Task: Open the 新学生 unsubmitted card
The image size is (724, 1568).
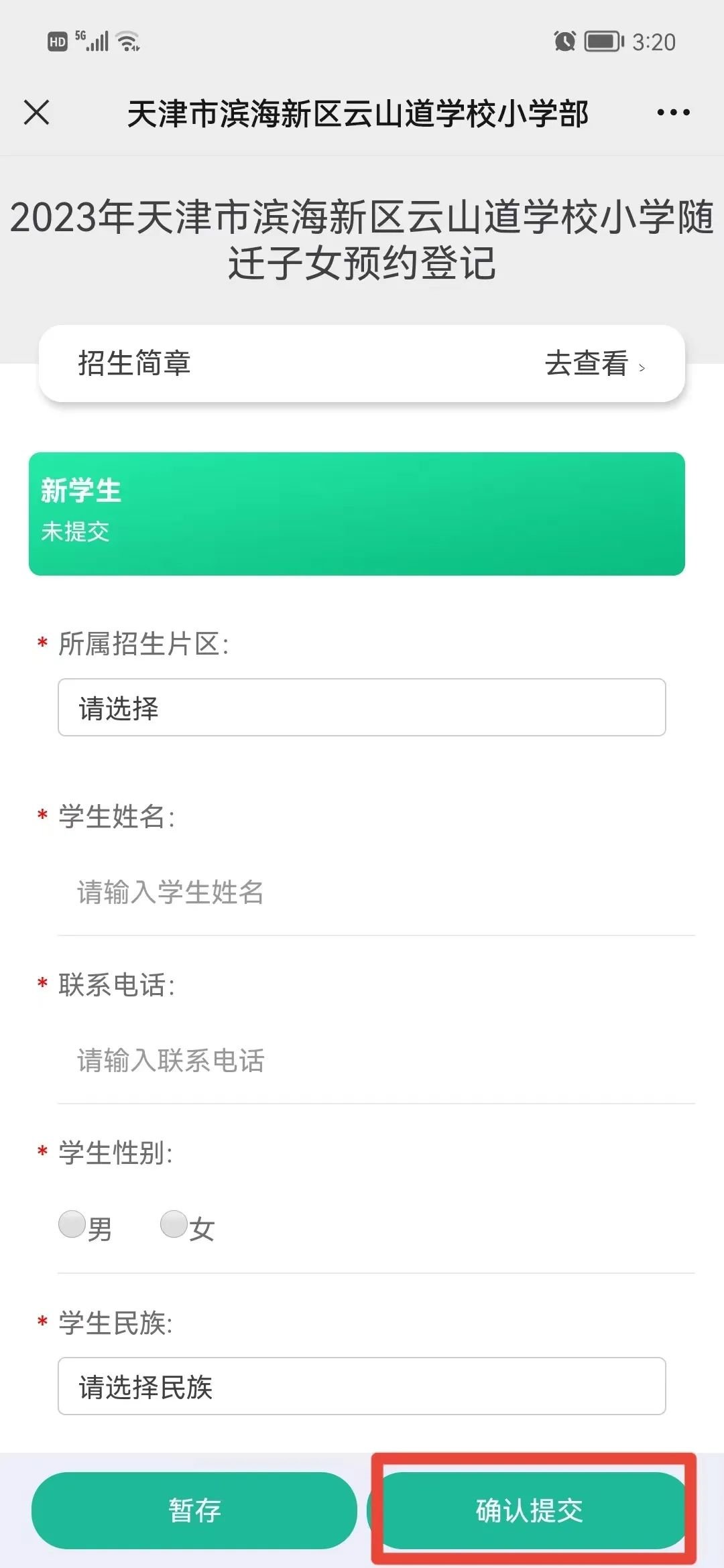Action: point(357,513)
